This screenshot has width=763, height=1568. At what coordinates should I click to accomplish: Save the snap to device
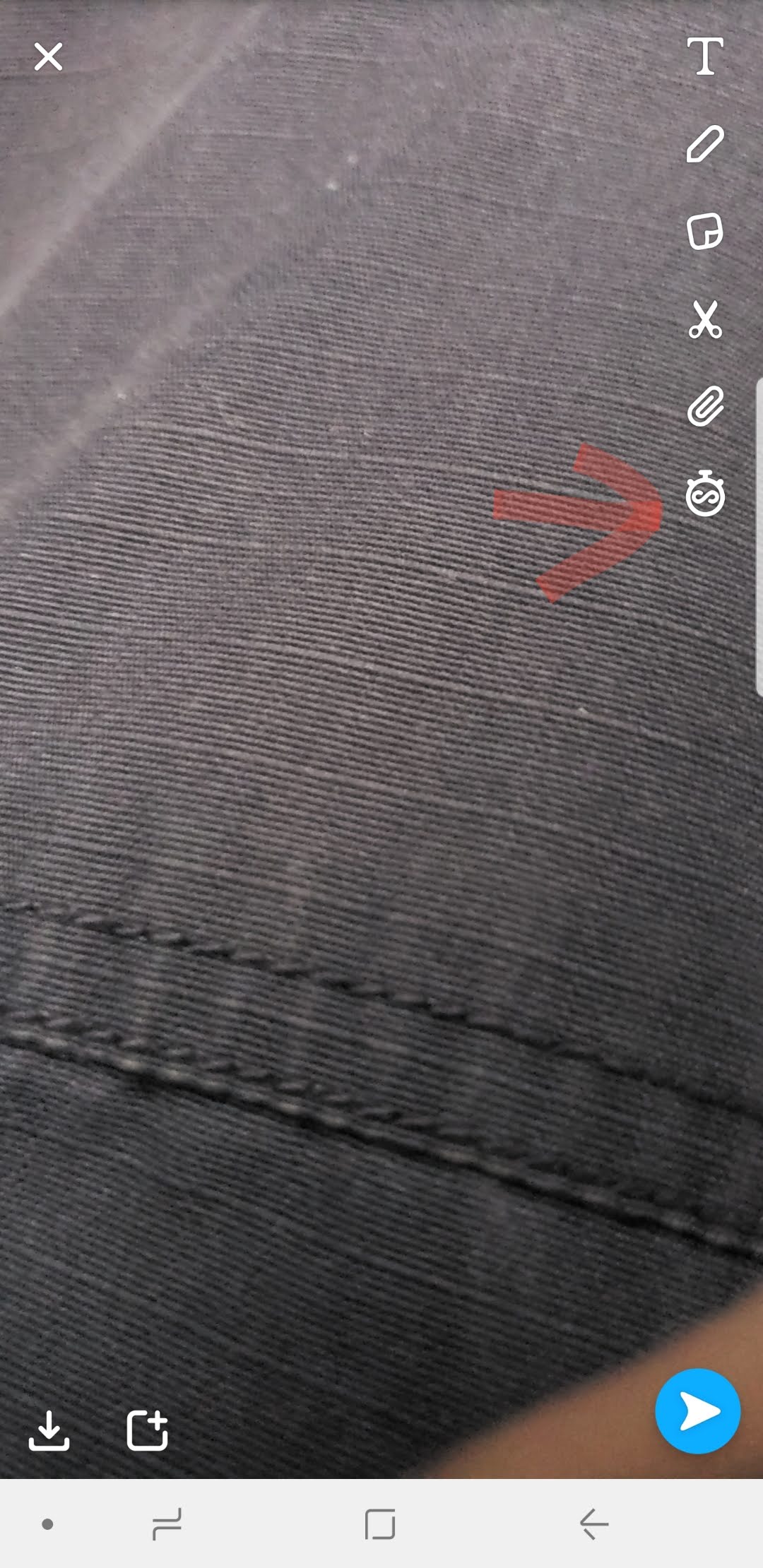tap(49, 1430)
